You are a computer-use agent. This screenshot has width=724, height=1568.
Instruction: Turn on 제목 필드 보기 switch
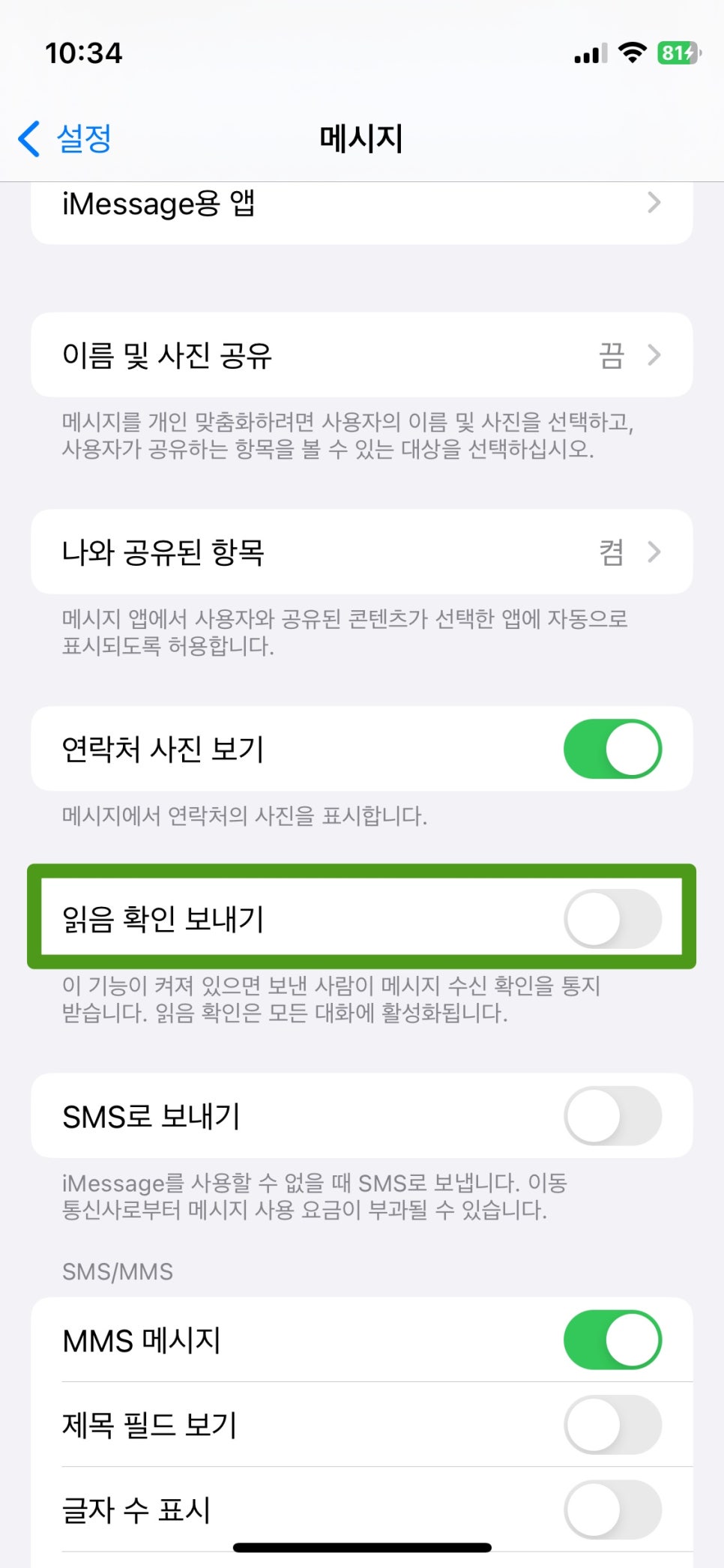pyautogui.click(x=612, y=1425)
